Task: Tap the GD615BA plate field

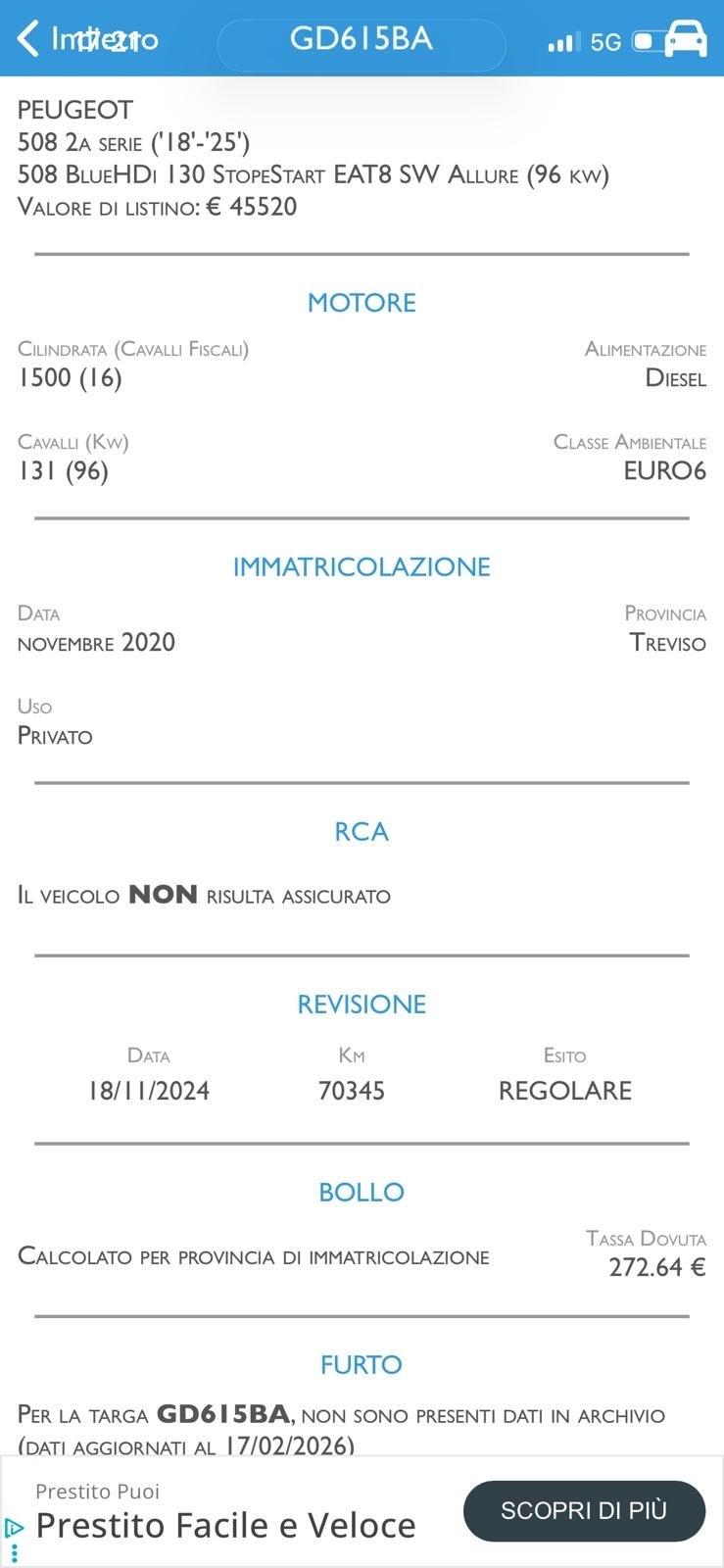Action: coord(361,40)
